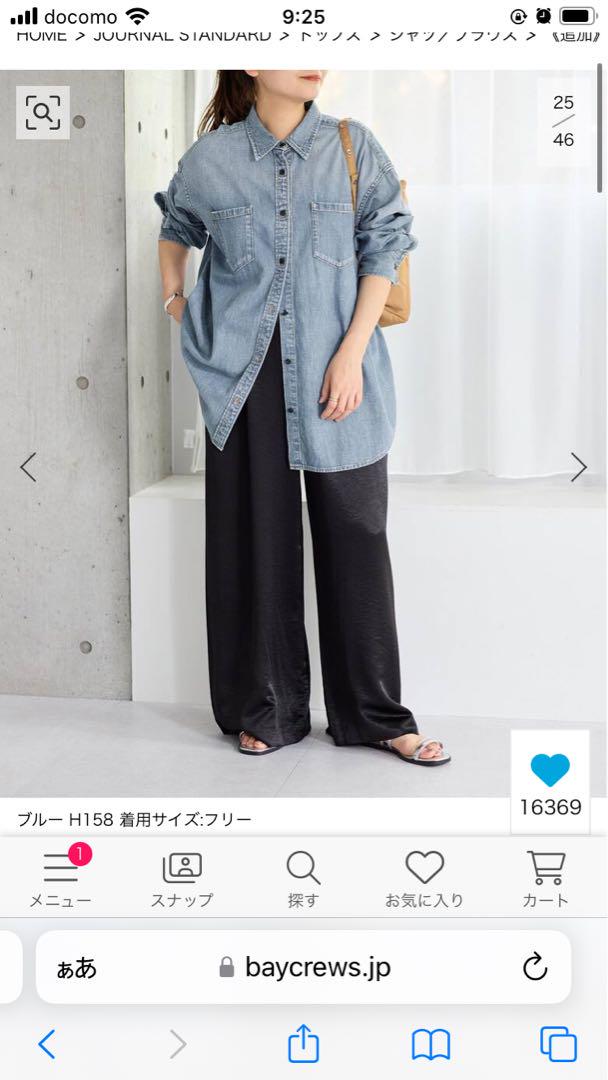Viewport: 608px width, 1080px height.
Task: Add this item to favorites via the blue heart
Action: tap(550, 770)
